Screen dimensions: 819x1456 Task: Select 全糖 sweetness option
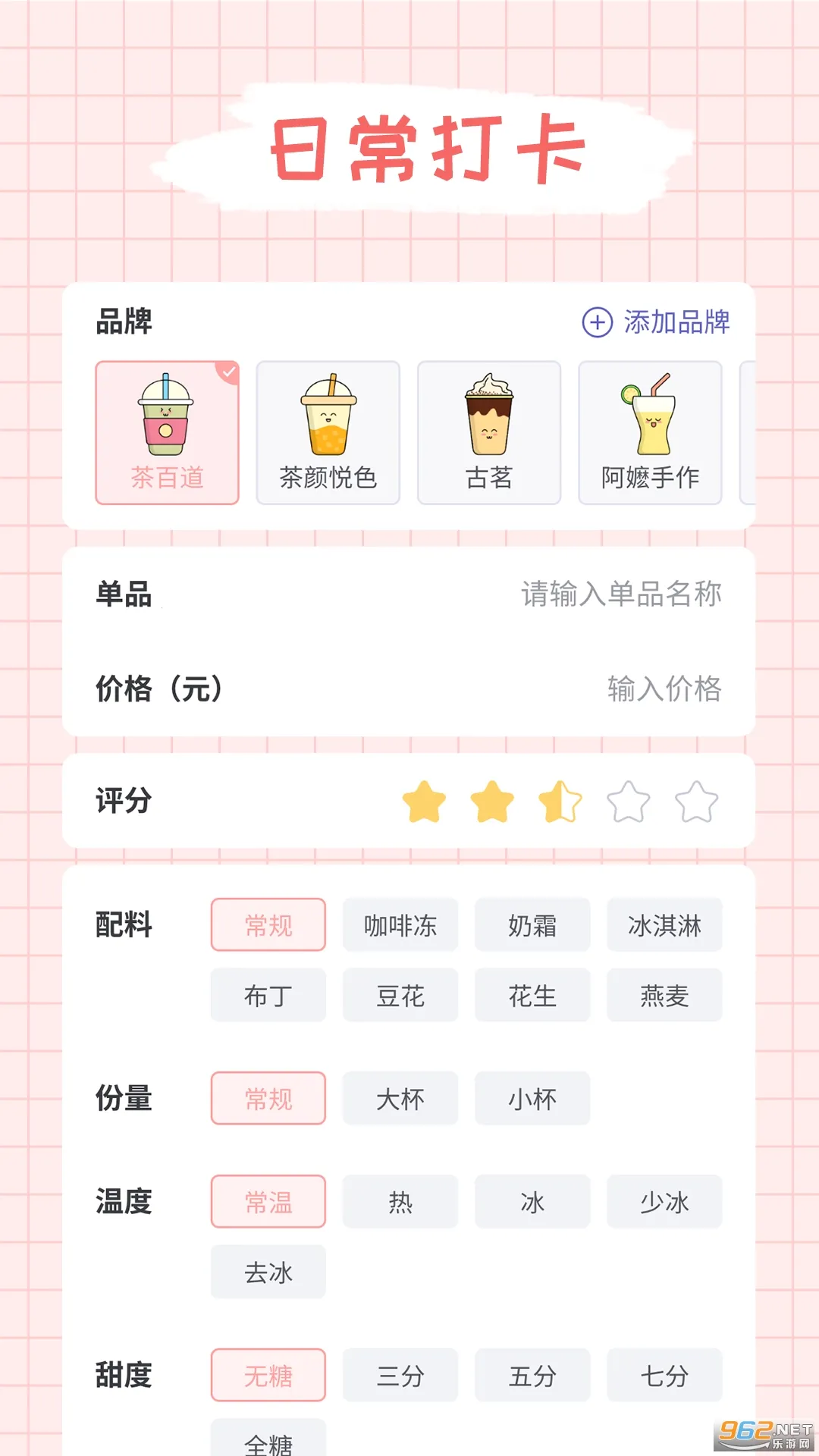(268, 1441)
